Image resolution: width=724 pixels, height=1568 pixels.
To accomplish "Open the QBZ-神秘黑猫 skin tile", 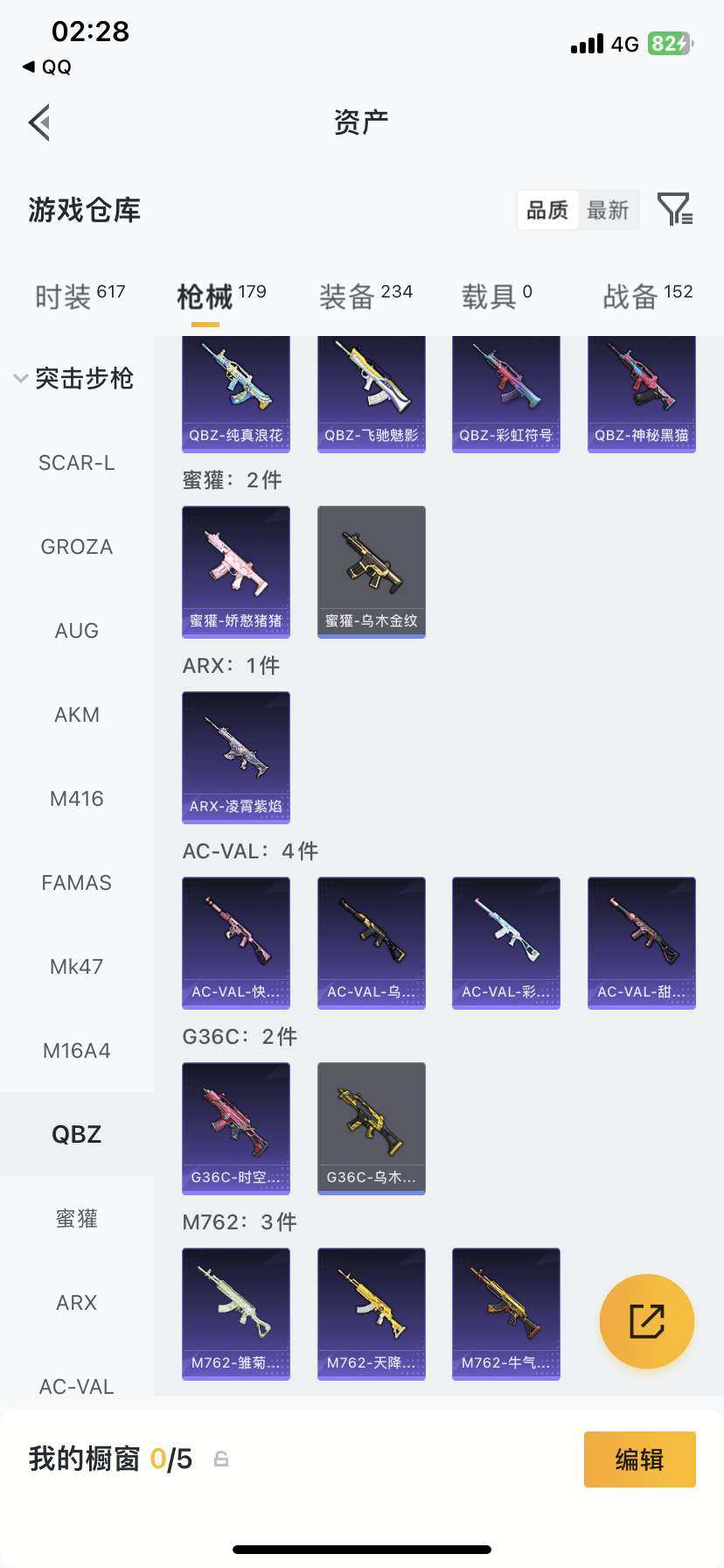I will [642, 394].
